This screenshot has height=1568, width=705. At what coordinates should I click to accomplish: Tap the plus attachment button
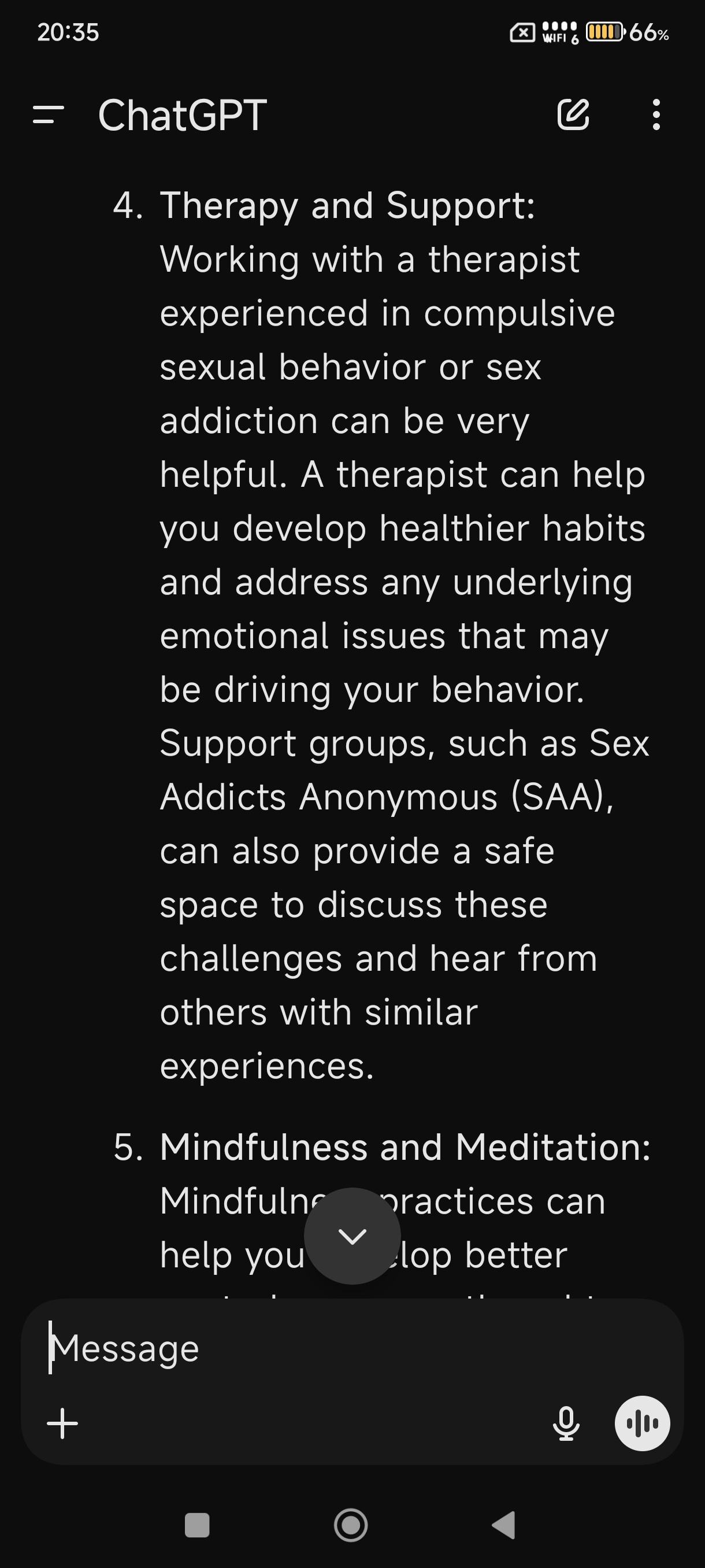(x=62, y=1423)
